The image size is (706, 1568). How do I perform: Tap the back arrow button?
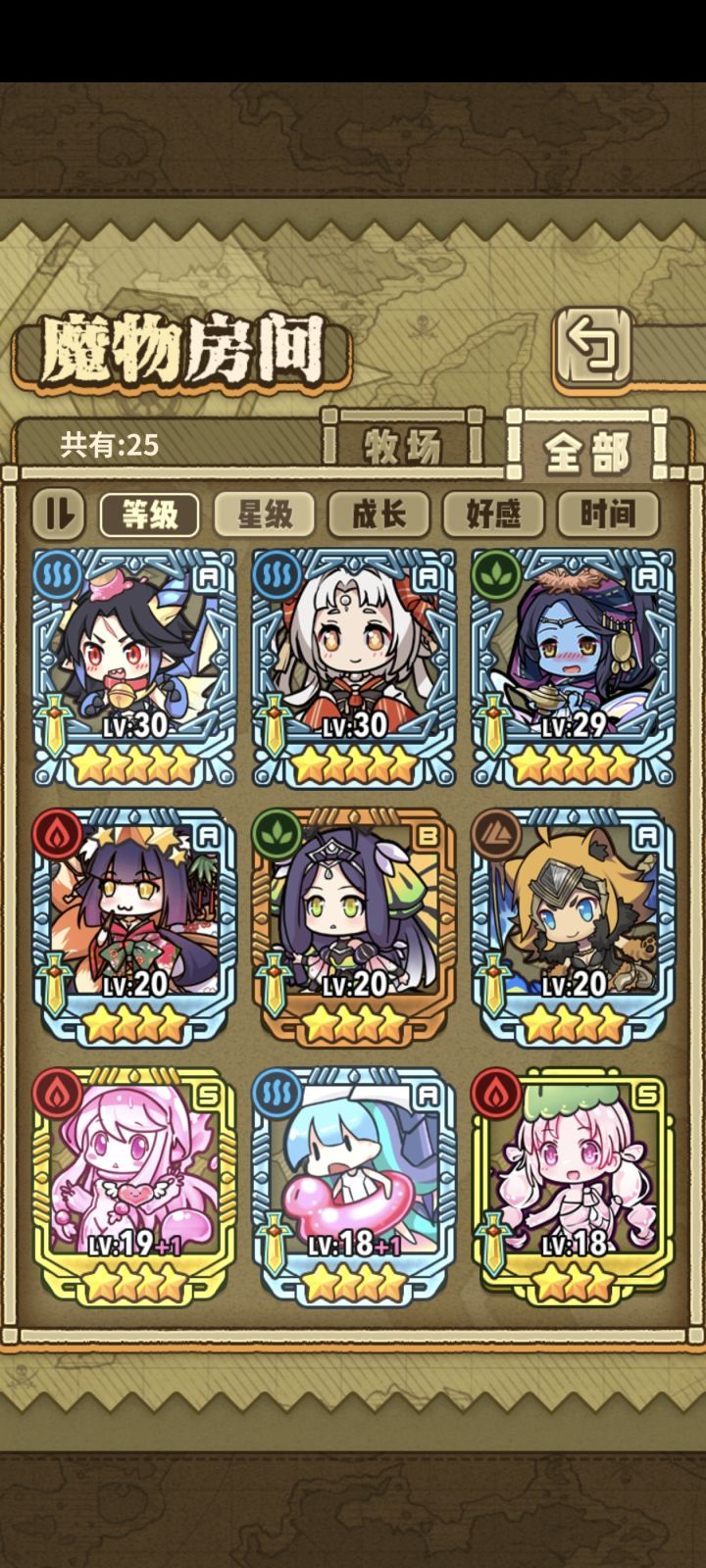[592, 345]
